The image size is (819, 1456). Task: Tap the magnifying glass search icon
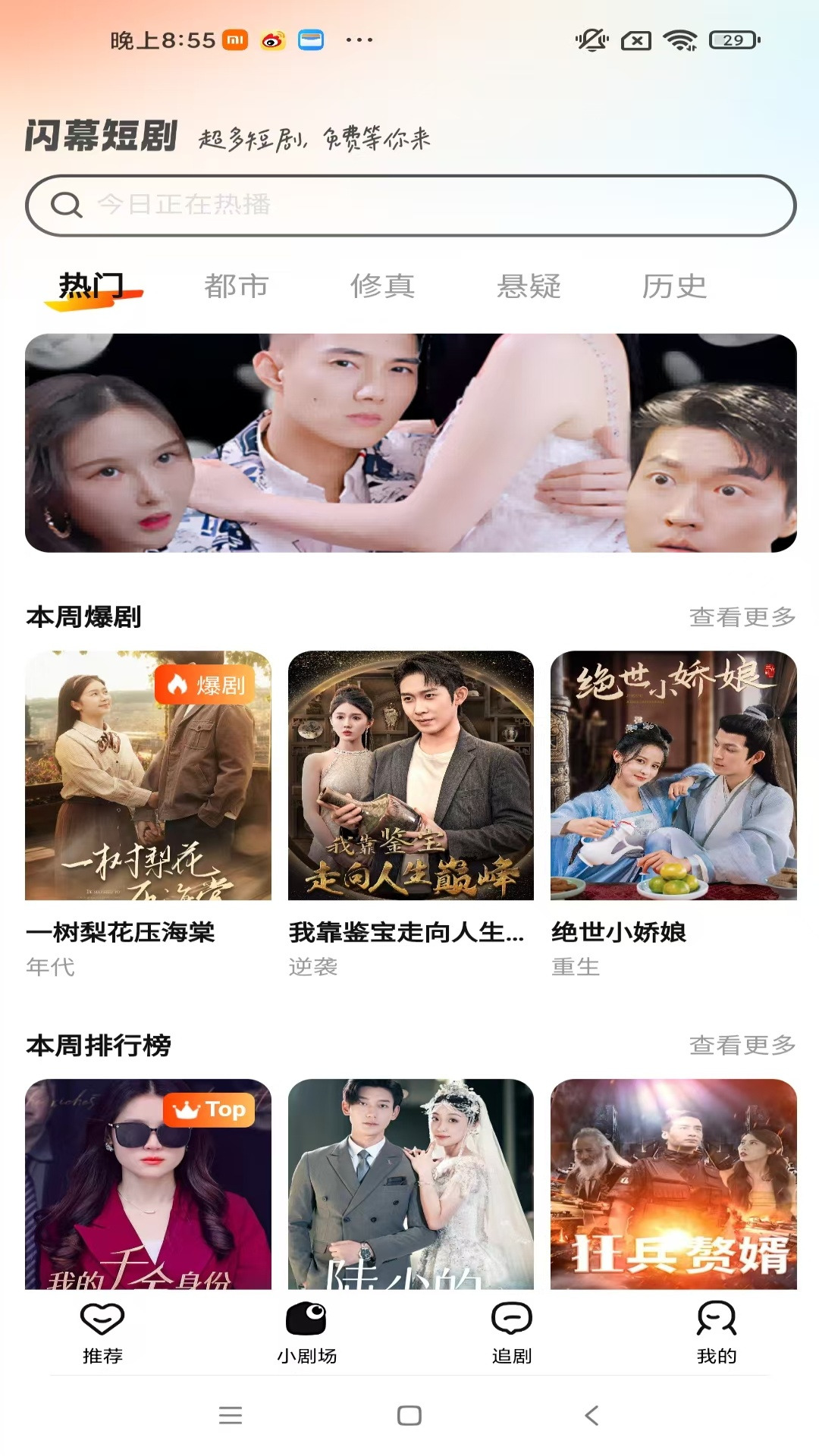pos(67,203)
